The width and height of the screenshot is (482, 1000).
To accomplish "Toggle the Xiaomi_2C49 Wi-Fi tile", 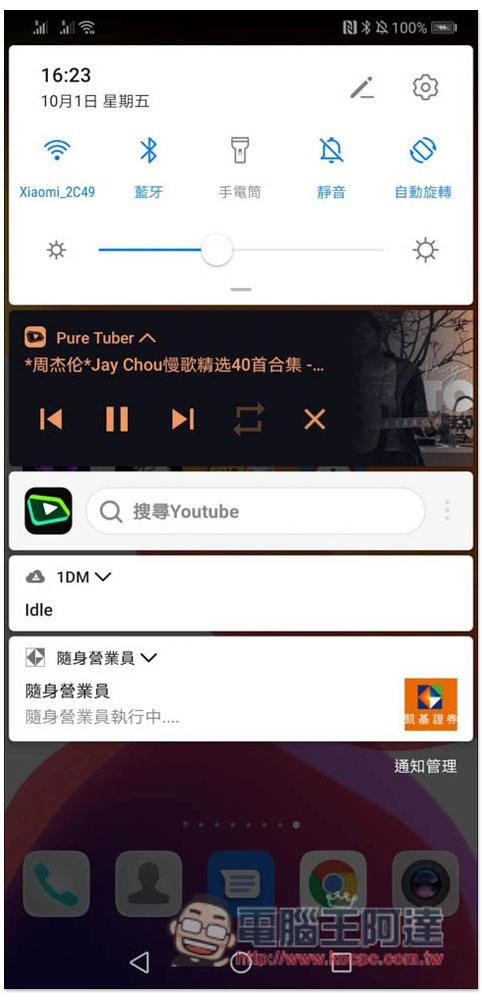I will [x=57, y=167].
